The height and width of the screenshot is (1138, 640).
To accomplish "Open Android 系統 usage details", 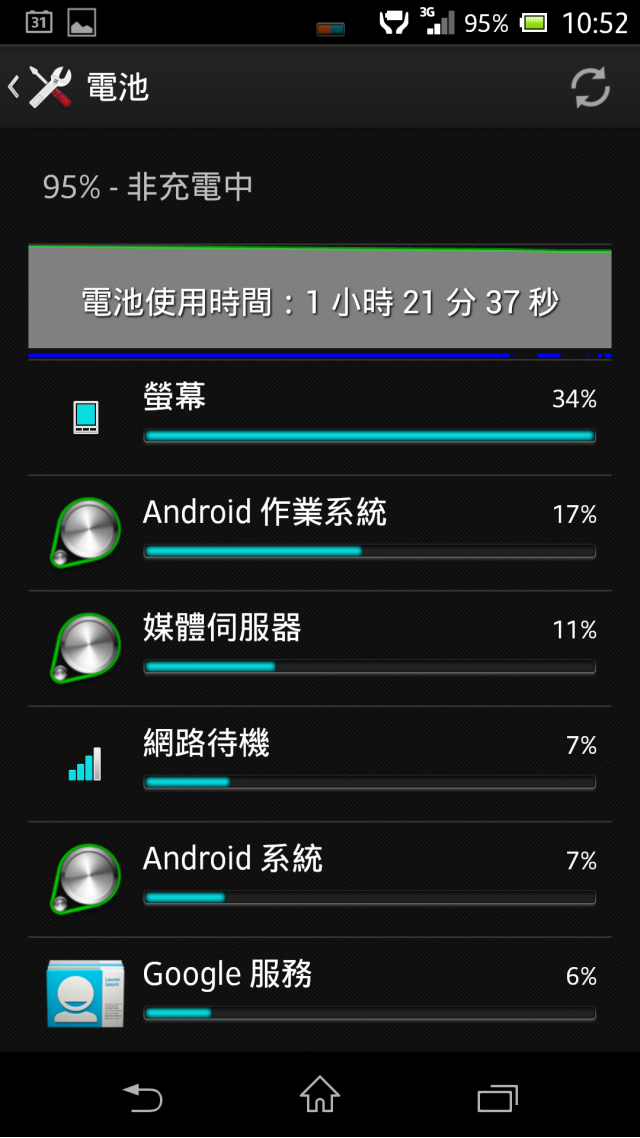I will [319, 879].
